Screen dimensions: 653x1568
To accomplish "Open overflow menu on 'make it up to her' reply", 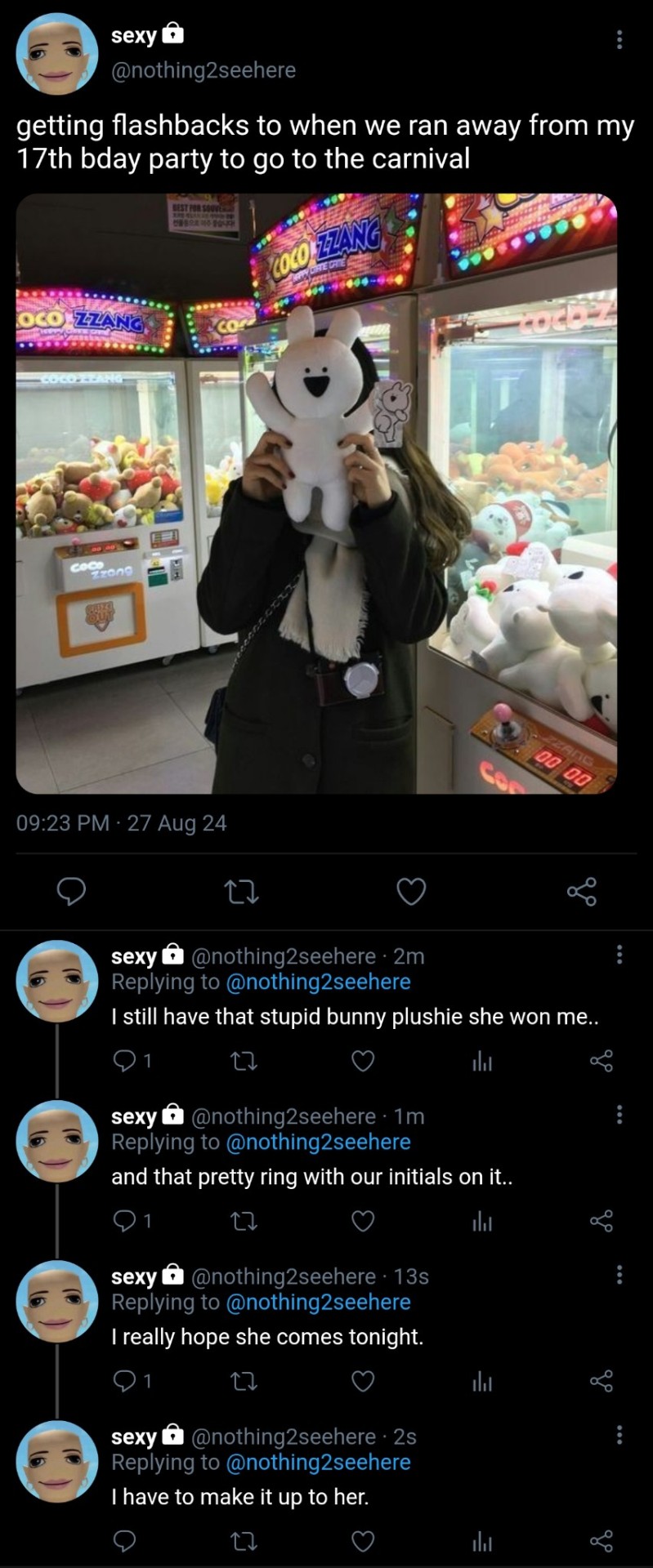I will tap(619, 1434).
